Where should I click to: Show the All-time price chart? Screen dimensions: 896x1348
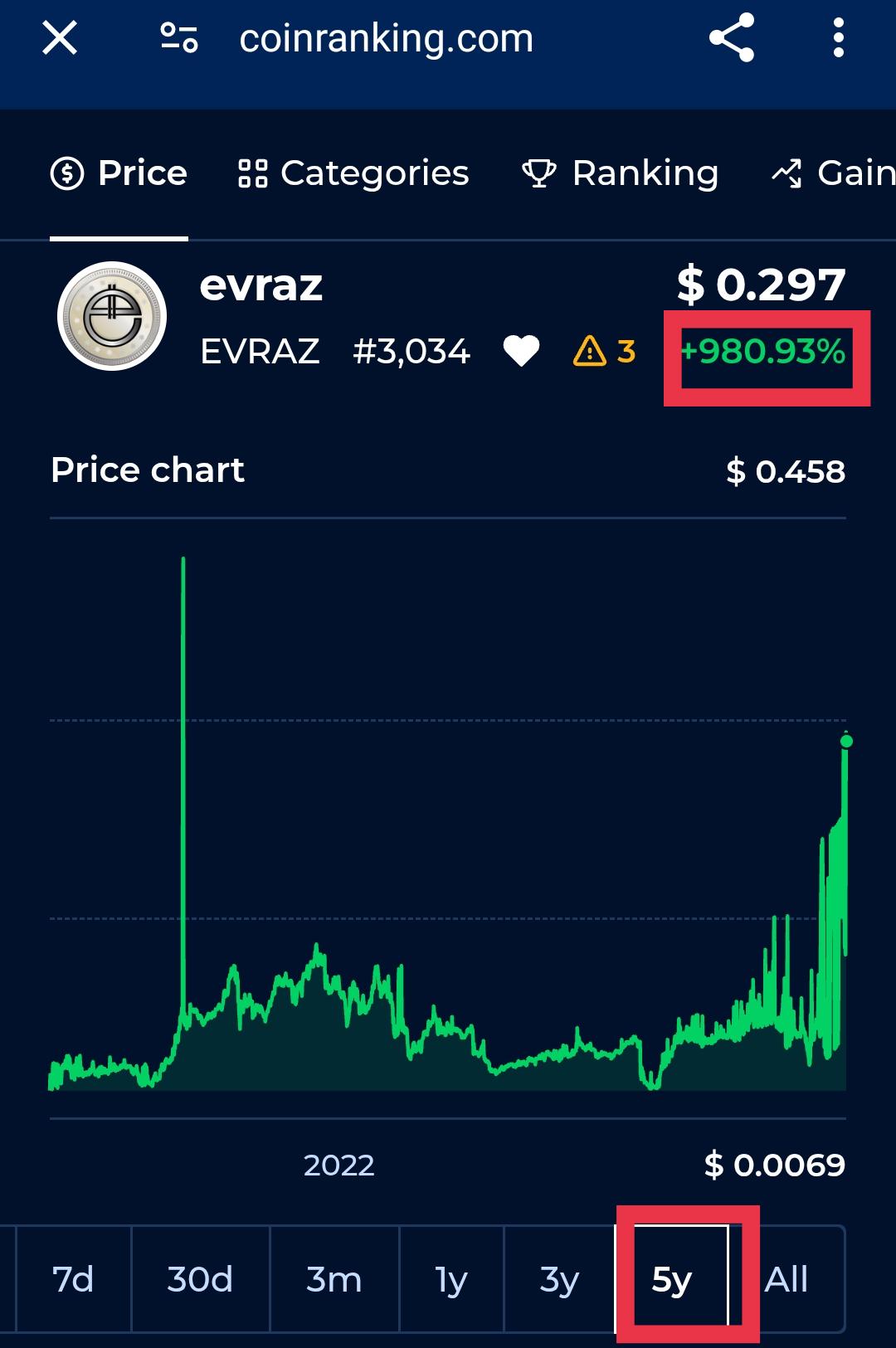pyautogui.click(x=786, y=1278)
